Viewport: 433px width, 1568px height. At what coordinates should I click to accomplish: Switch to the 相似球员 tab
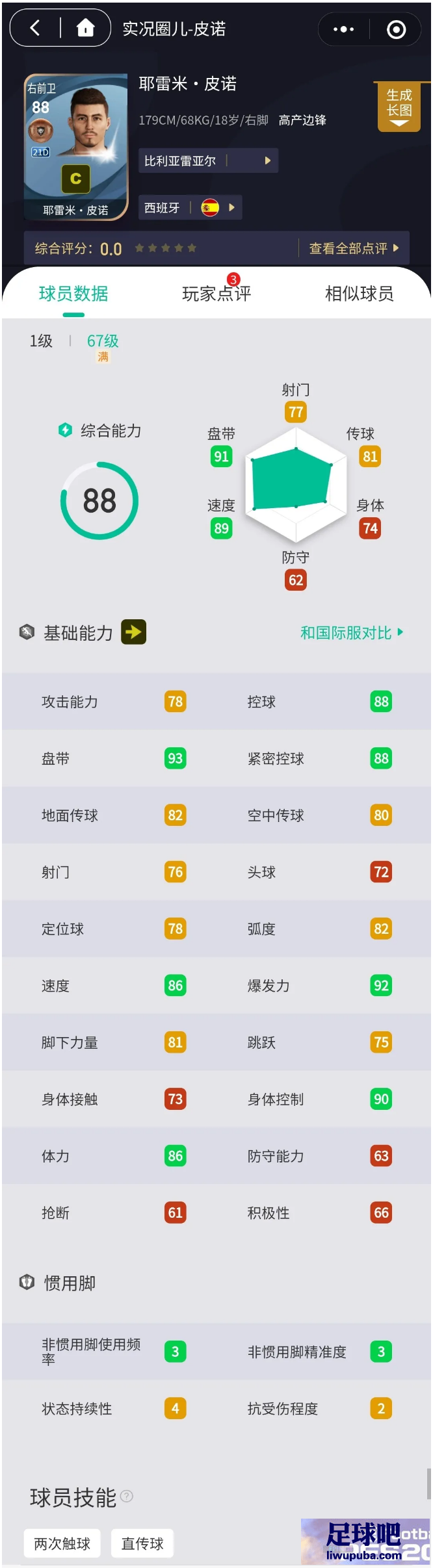click(x=359, y=294)
